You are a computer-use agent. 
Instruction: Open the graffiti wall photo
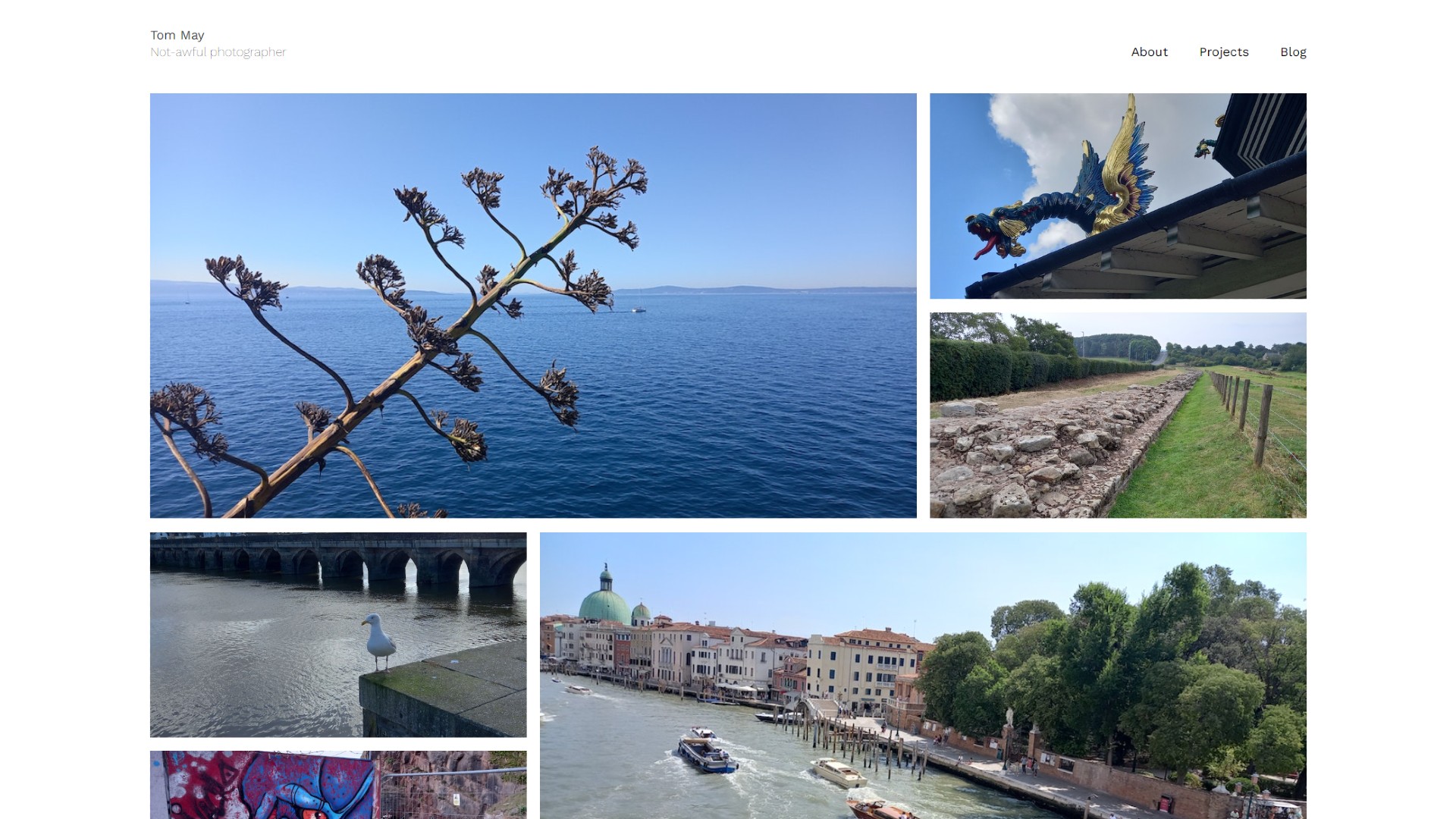pyautogui.click(x=337, y=785)
